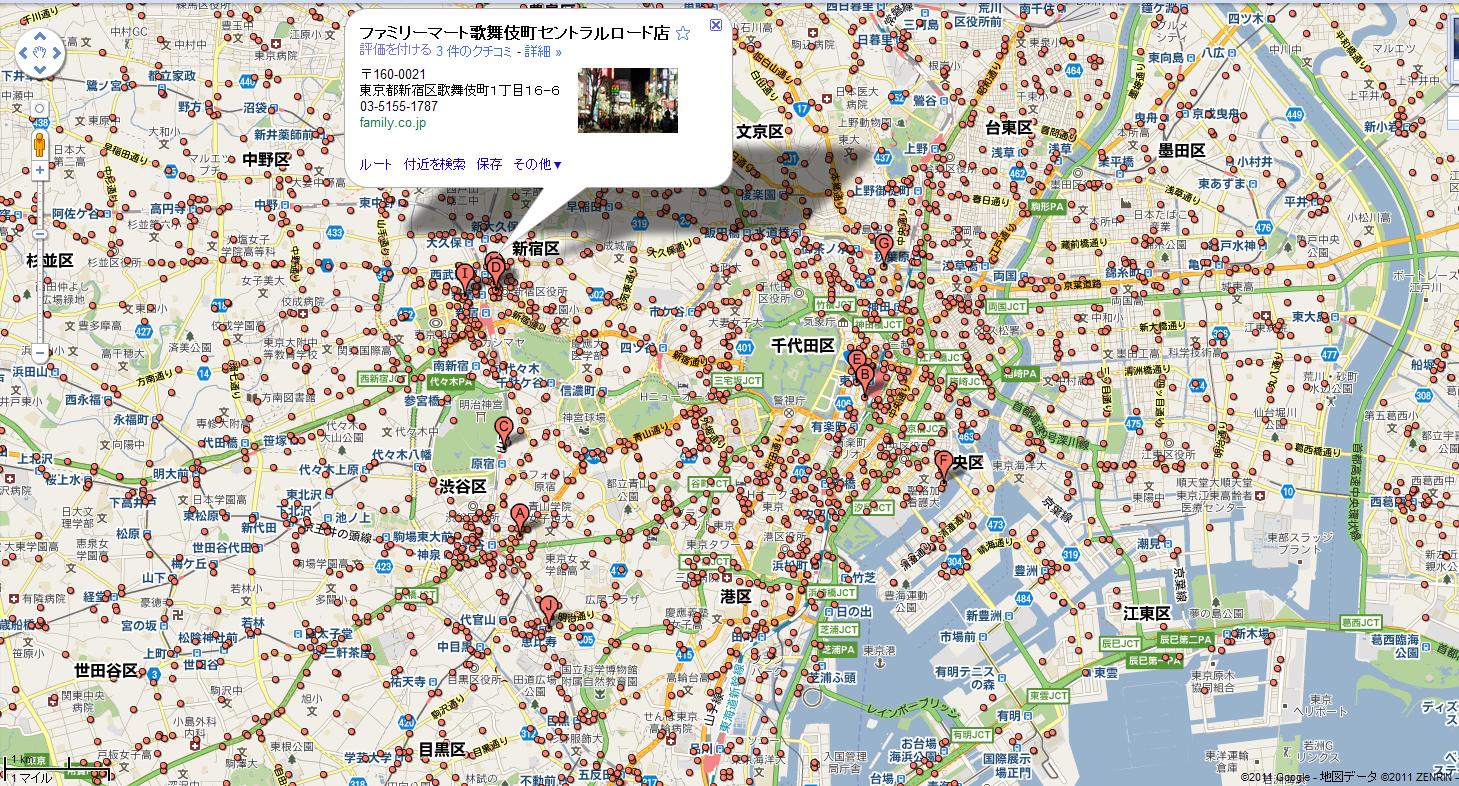The image size is (1459, 786).
Task: Open the 詳細 details link
Action: click(539, 50)
